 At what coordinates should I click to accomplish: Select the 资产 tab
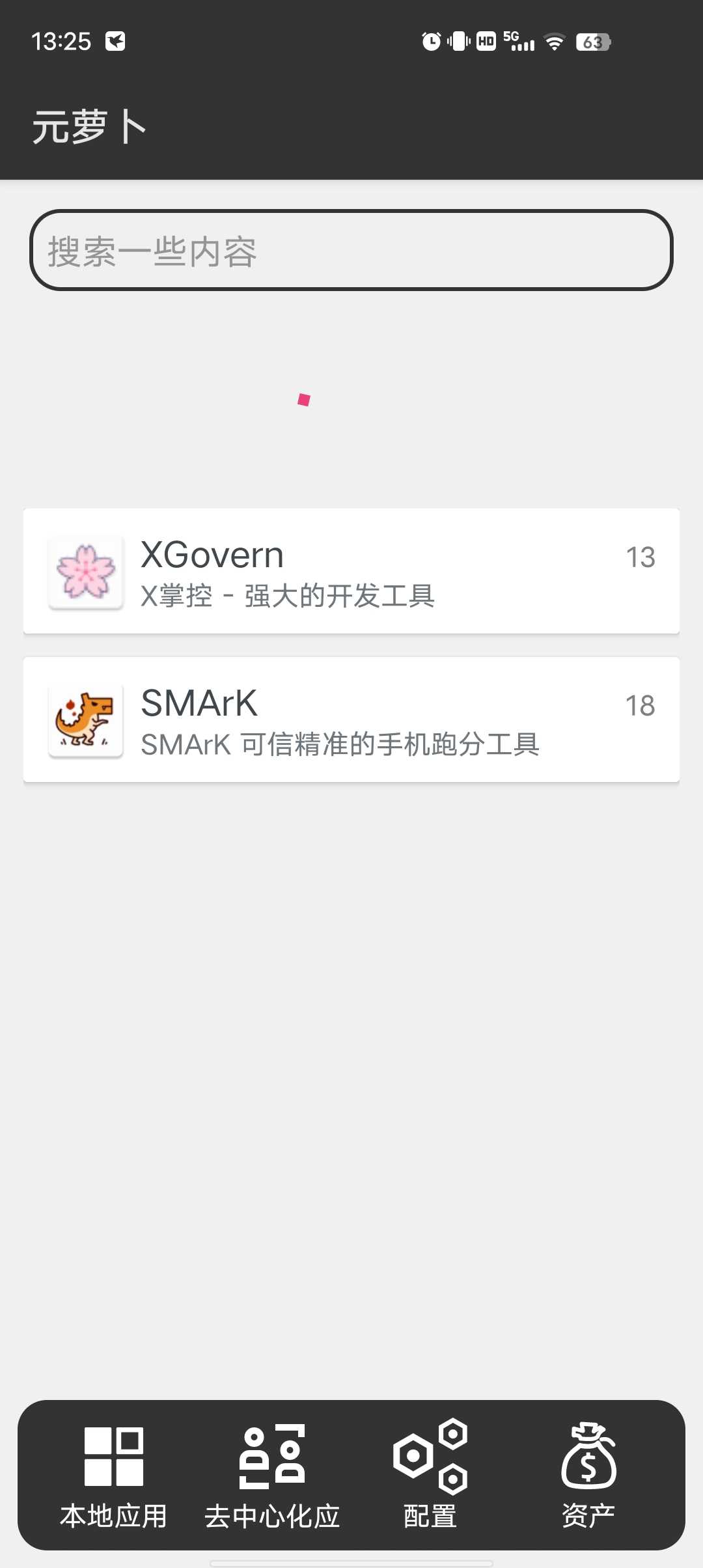[x=588, y=1476]
